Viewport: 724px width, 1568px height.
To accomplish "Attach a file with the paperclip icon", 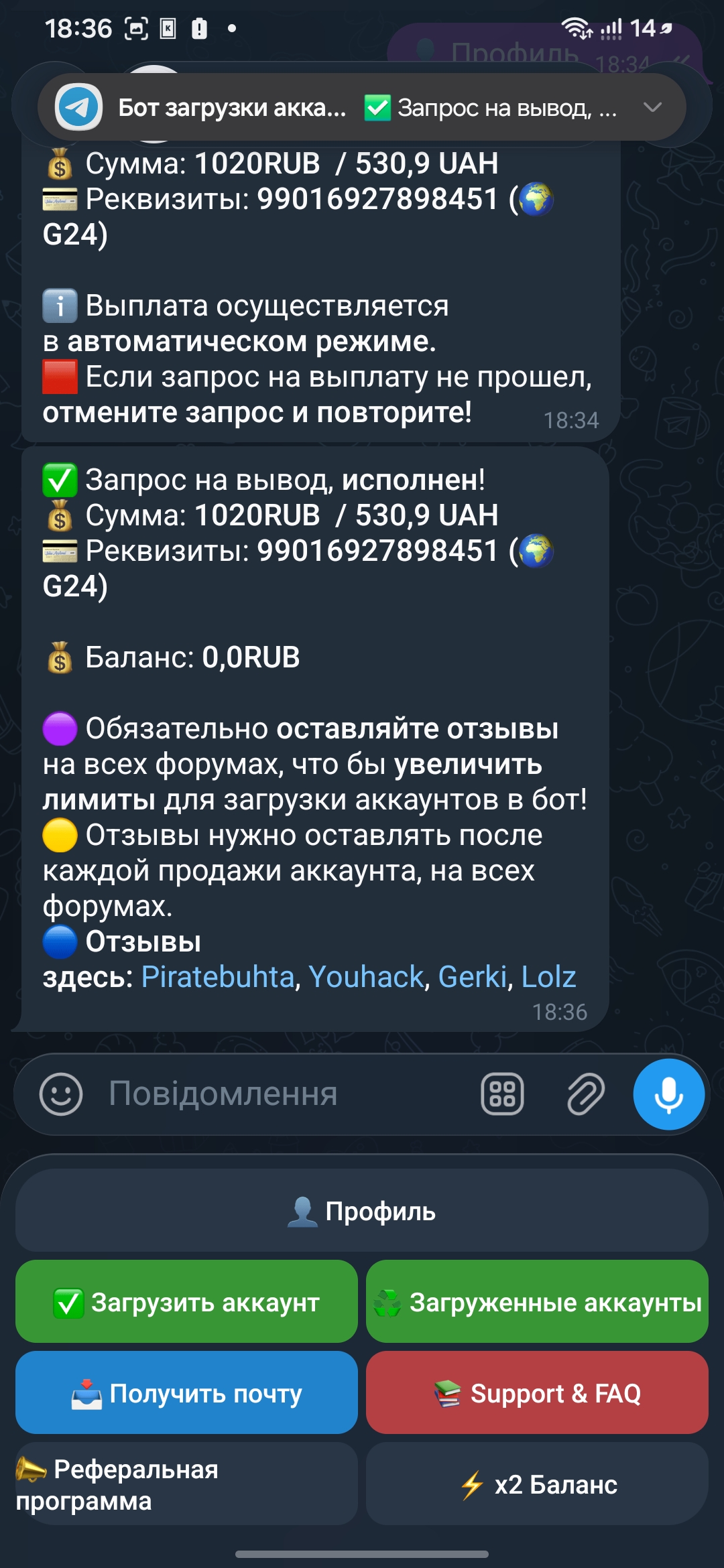I will (585, 1094).
